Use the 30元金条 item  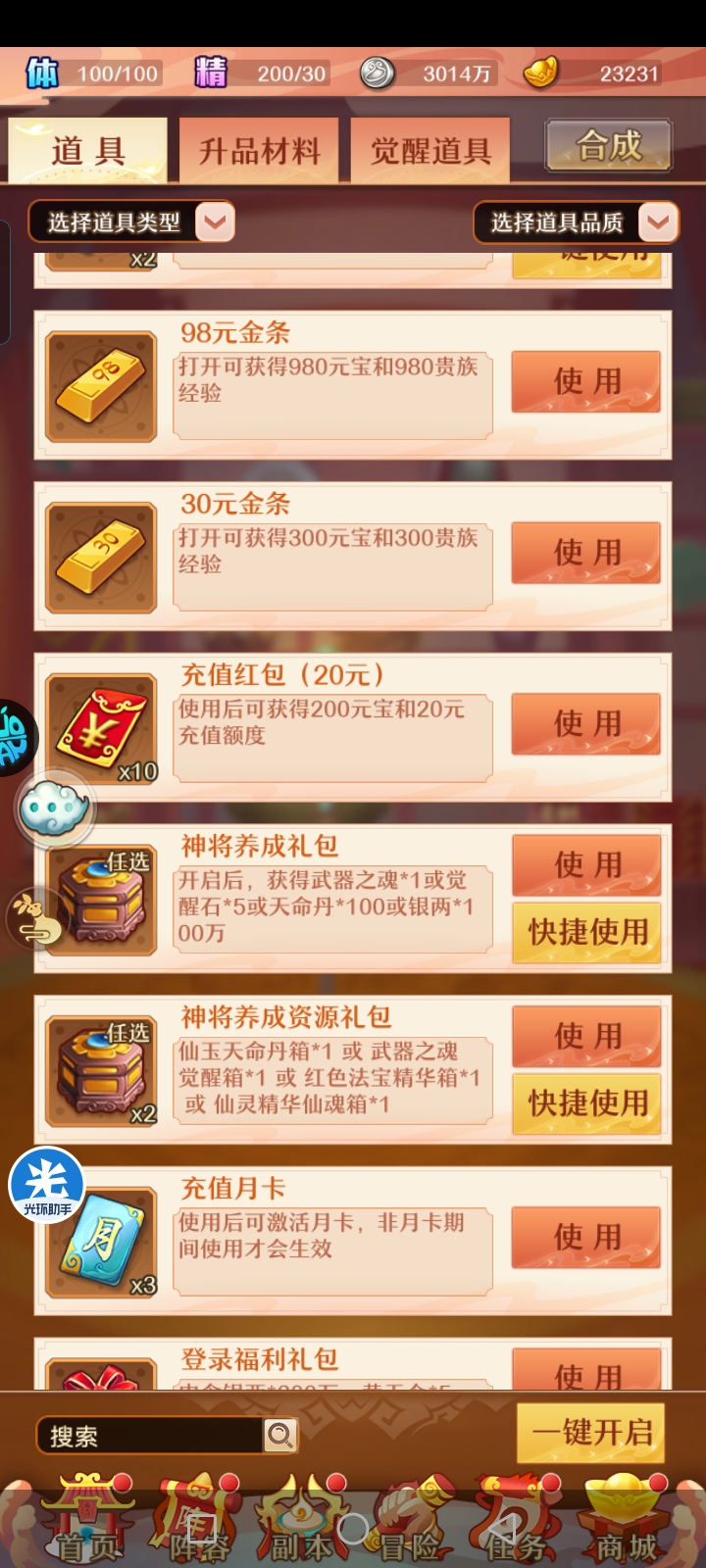click(586, 552)
